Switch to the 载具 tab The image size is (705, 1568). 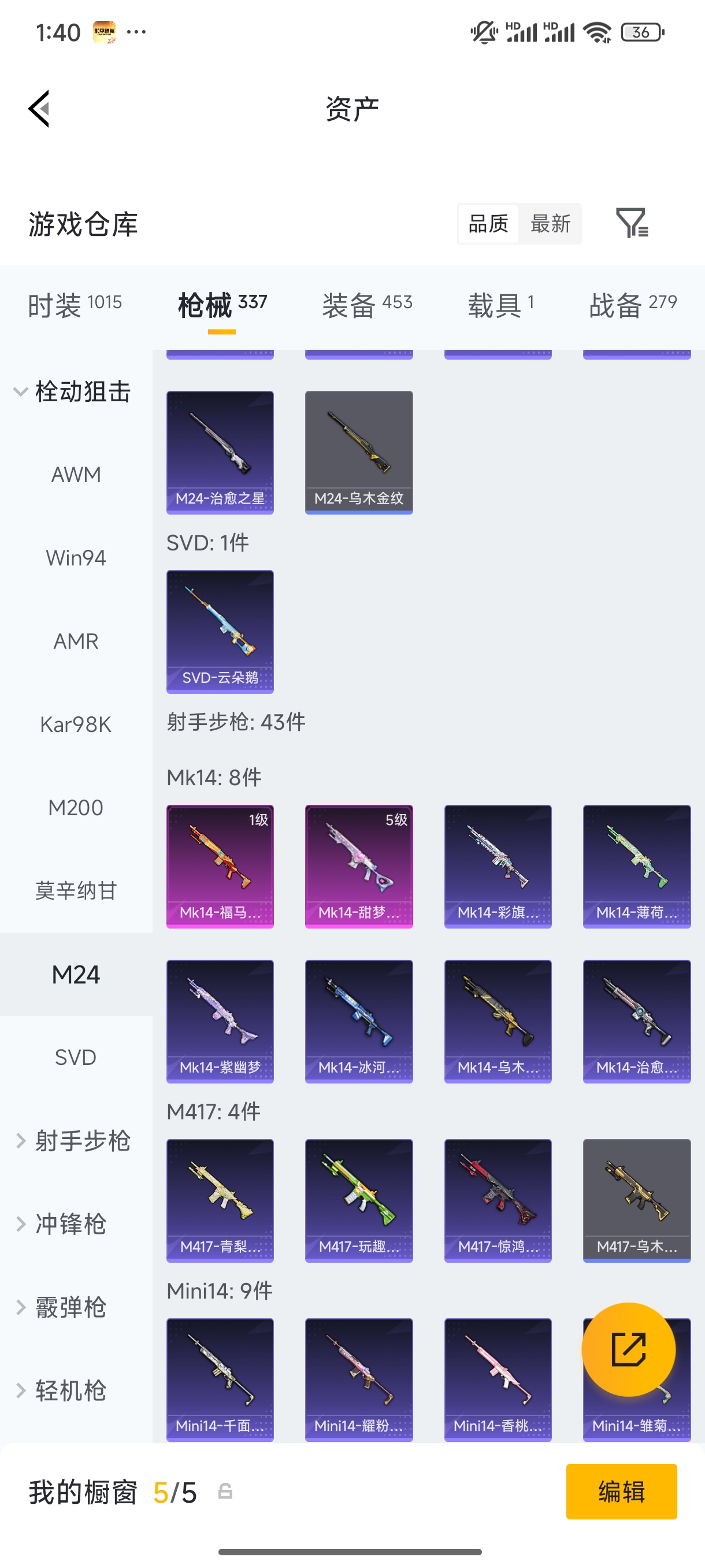[500, 304]
